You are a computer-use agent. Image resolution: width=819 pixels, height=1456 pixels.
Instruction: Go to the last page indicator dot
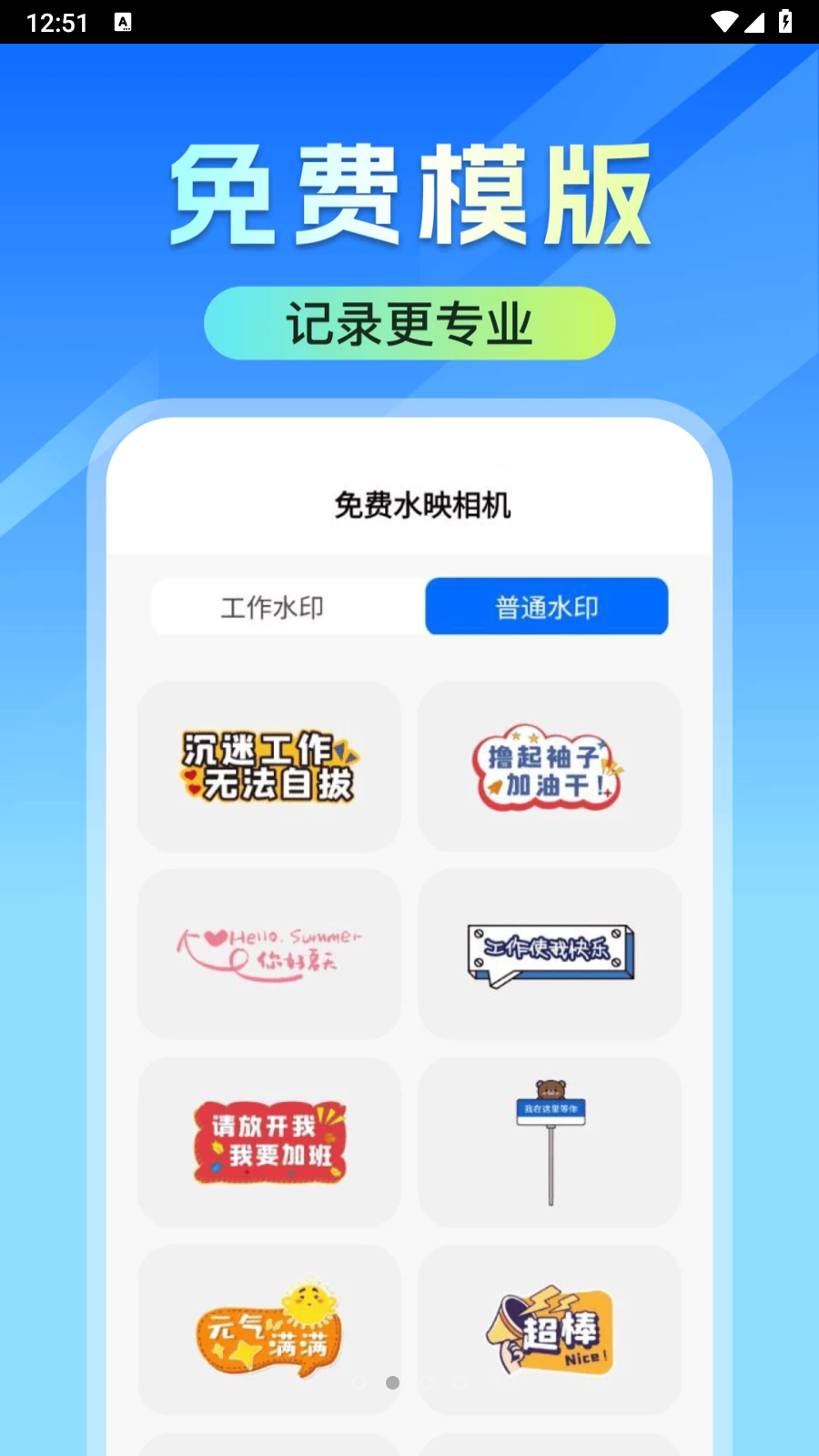(x=460, y=1382)
